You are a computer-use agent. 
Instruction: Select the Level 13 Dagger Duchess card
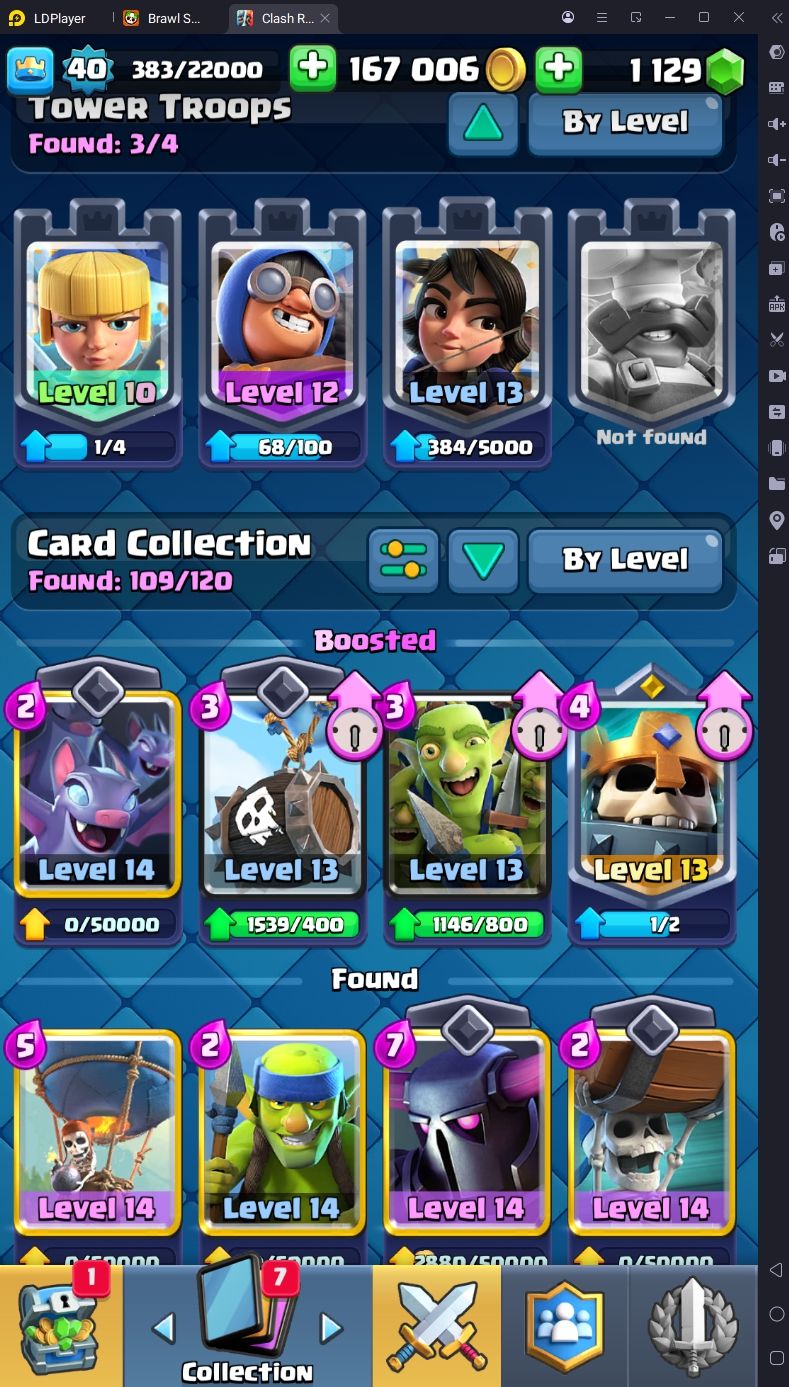(467, 333)
